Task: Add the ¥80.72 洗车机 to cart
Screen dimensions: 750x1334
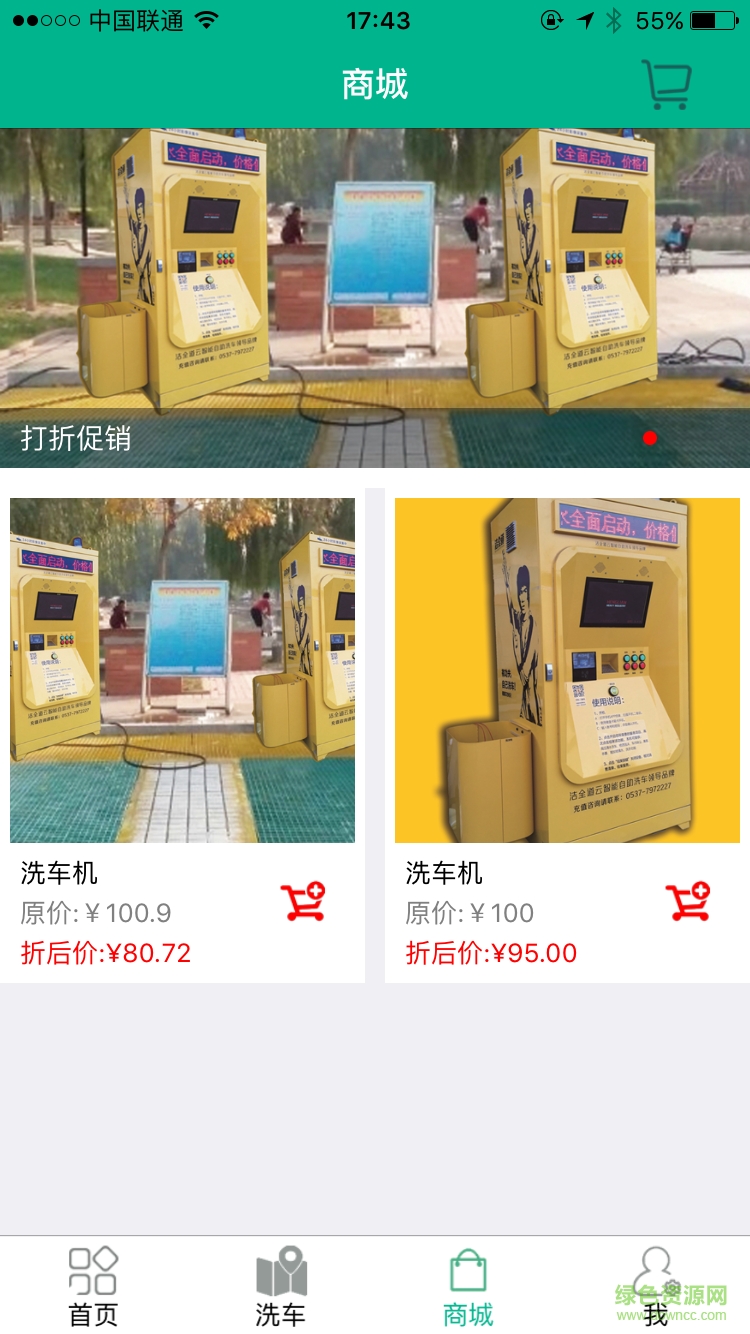Action: coord(303,902)
